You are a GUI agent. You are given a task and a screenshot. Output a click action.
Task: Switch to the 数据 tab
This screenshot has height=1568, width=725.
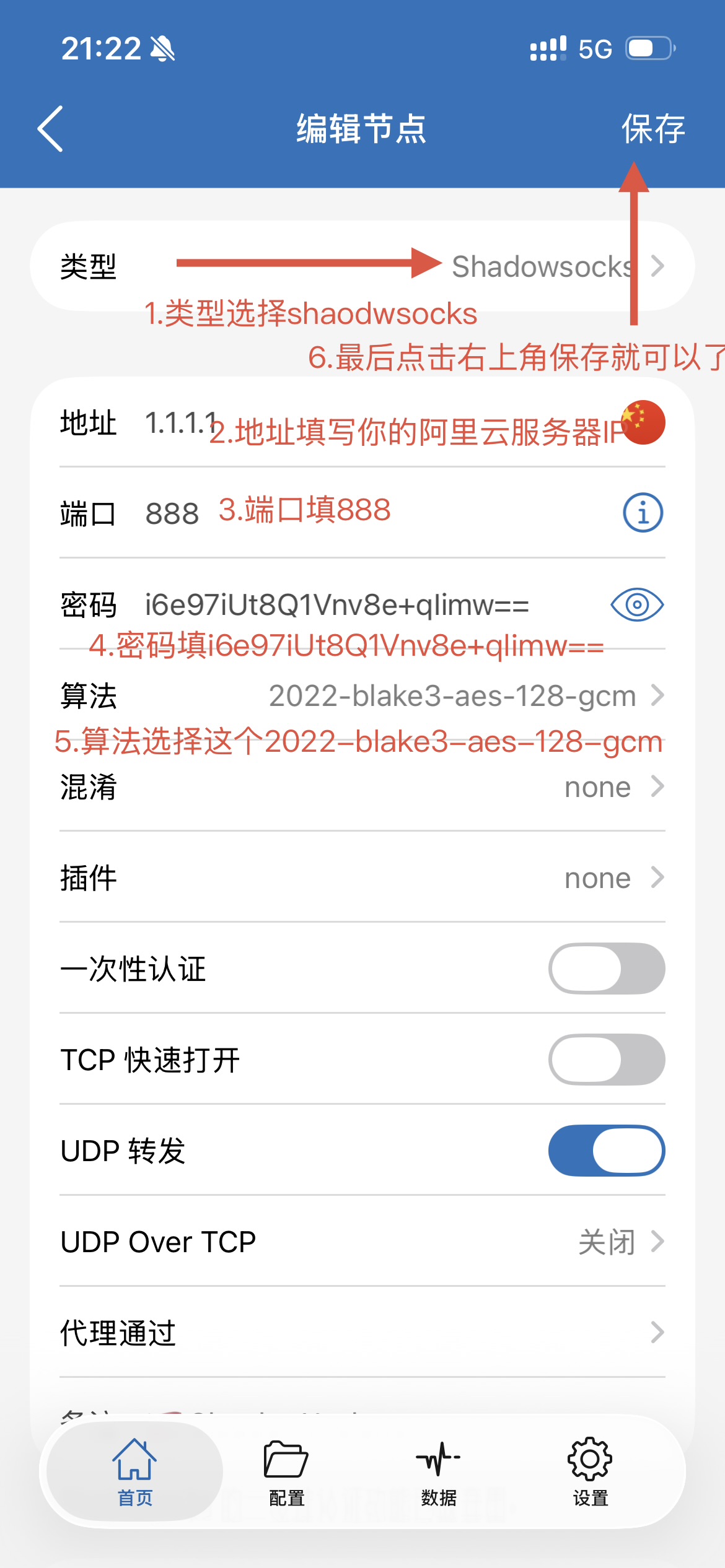439,1471
